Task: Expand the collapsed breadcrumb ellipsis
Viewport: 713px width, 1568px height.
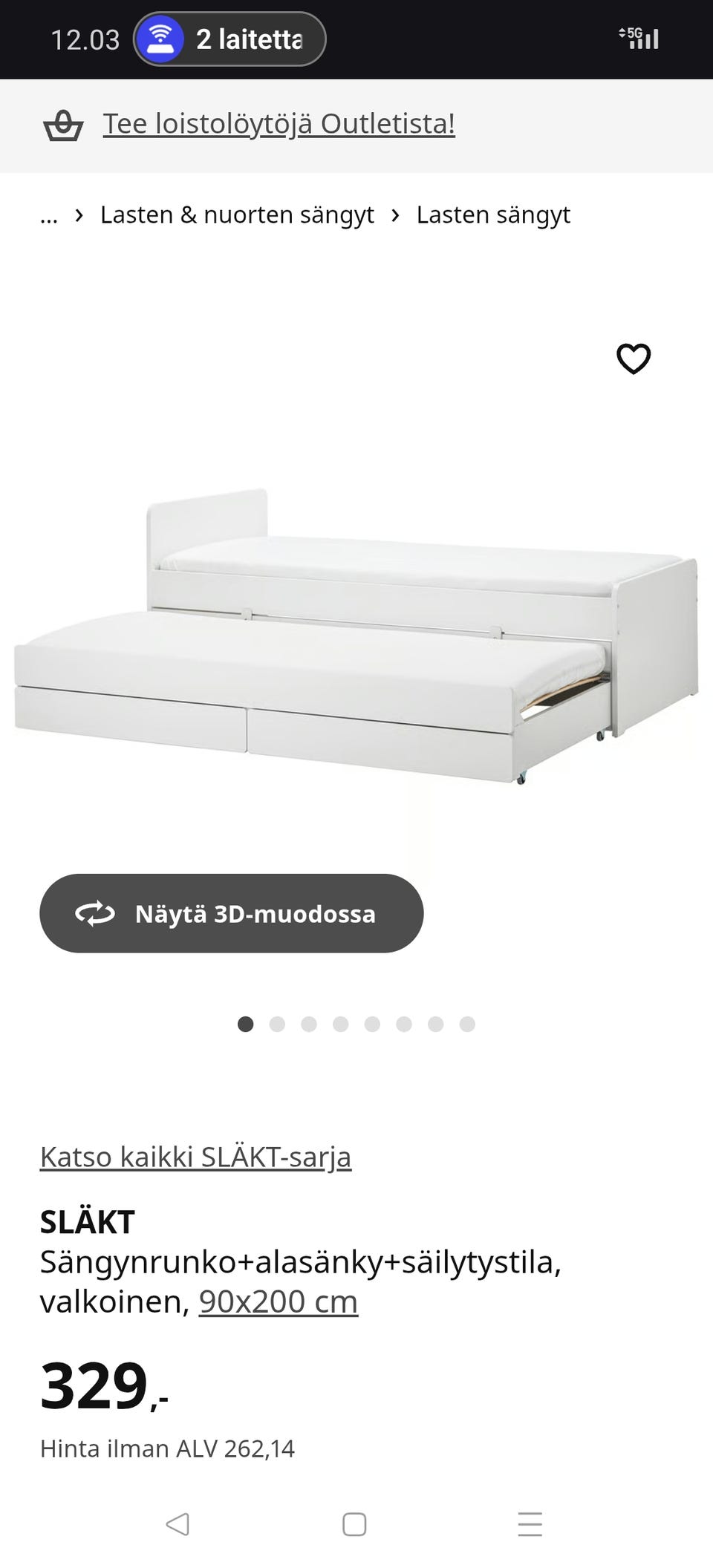Action: 49,215
